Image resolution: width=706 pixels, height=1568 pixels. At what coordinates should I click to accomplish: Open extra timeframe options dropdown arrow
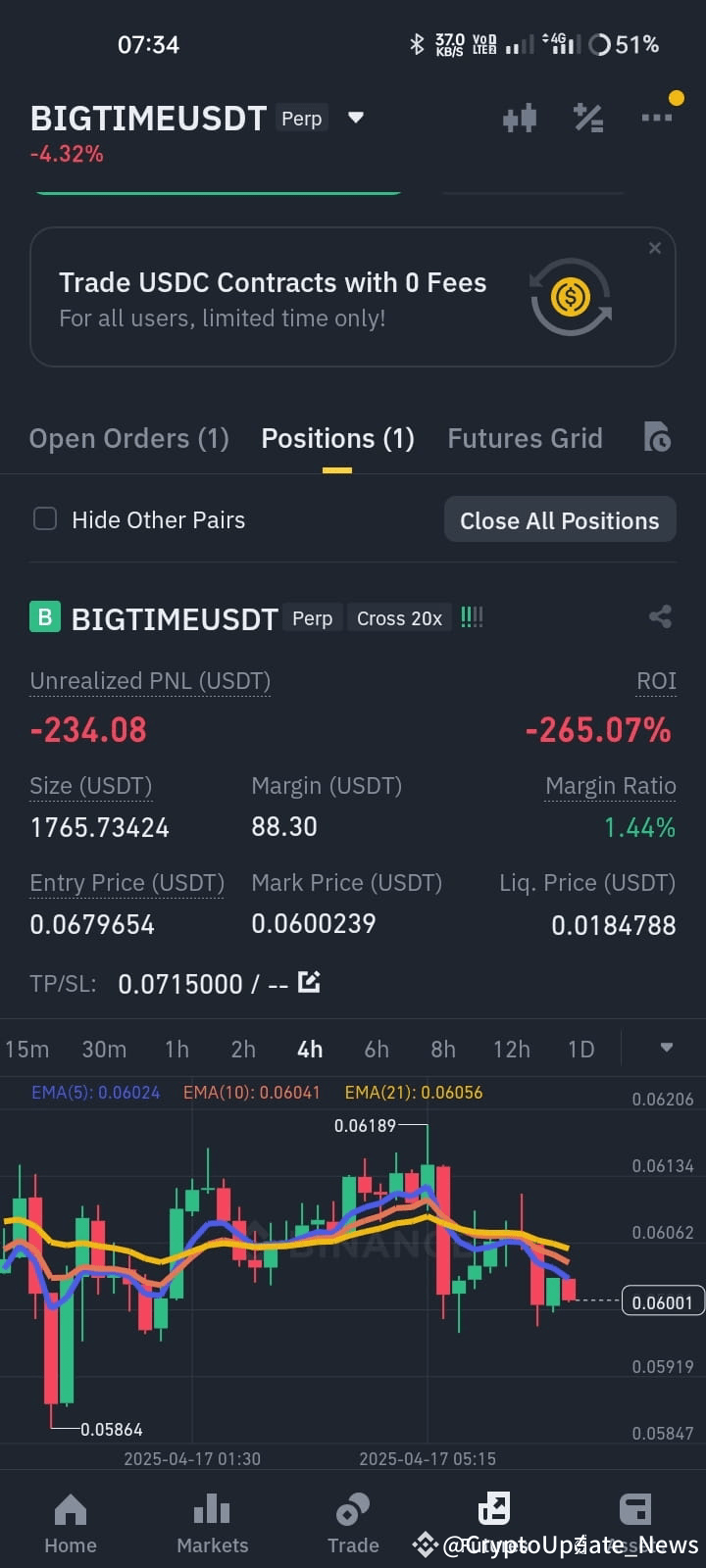click(666, 1049)
